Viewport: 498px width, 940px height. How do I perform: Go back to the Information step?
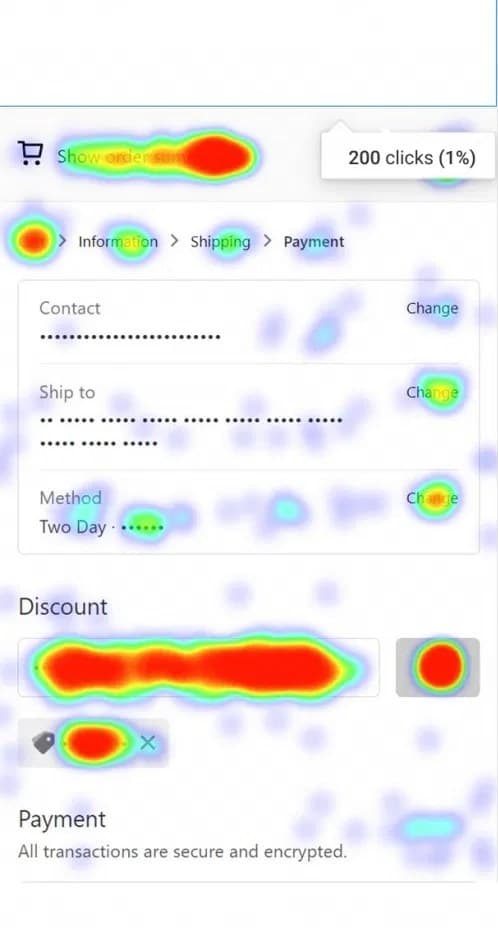click(x=118, y=242)
